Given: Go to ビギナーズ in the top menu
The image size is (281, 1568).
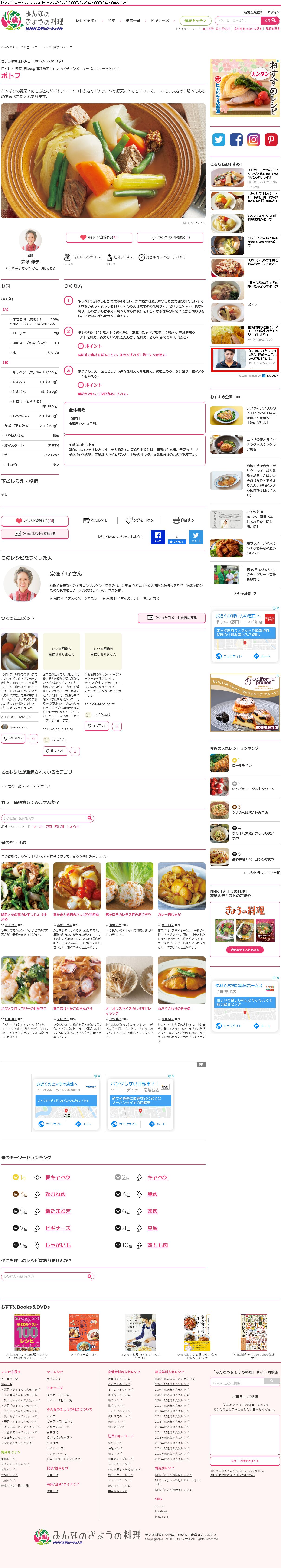Looking at the screenshot, I should (x=160, y=21).
